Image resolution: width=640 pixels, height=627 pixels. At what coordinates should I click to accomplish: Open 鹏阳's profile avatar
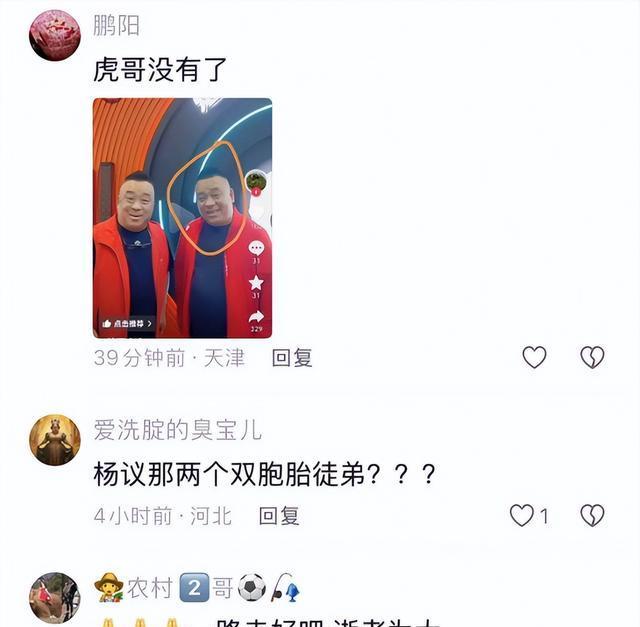[54, 35]
